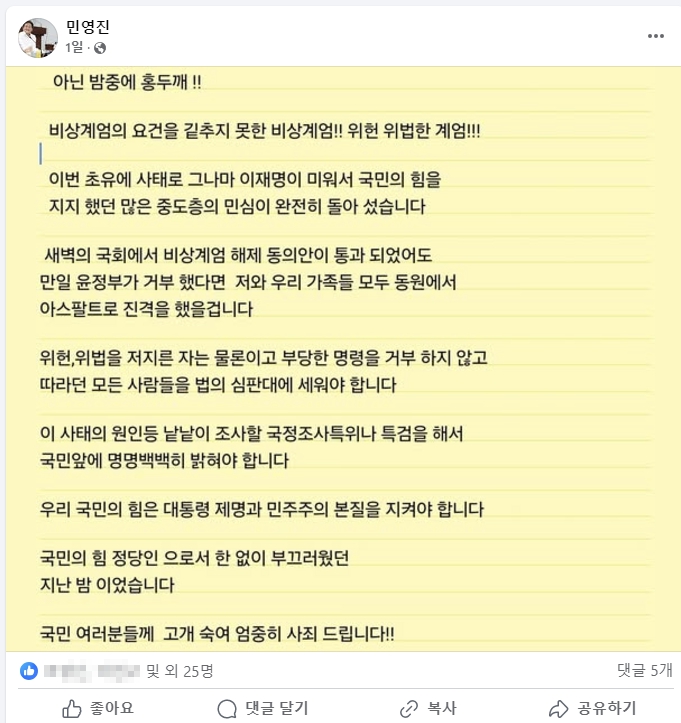Open the post's three-dot options menu
This screenshot has height=723, width=681.
(x=655, y=36)
